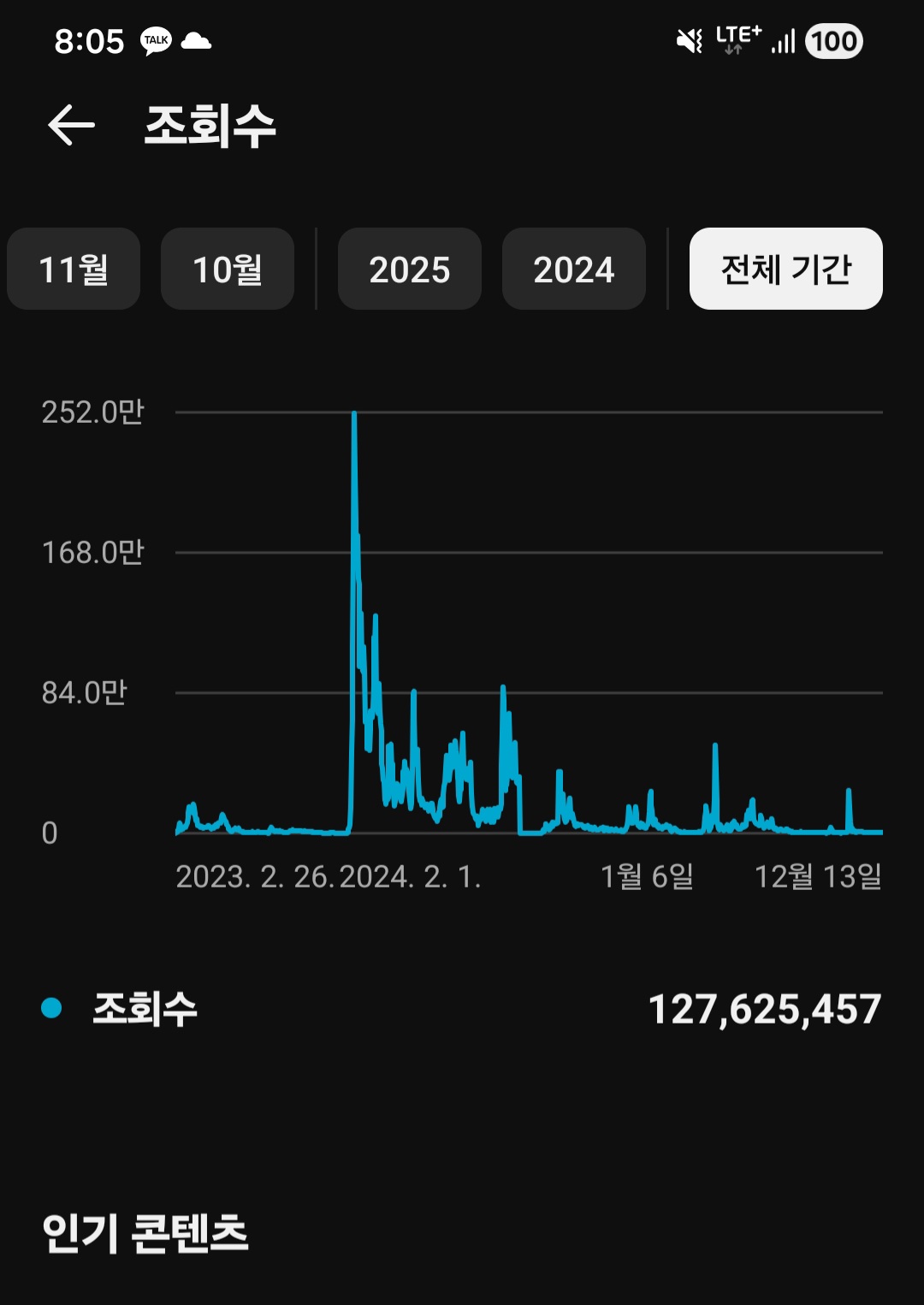Show views for 2025
The width and height of the screenshot is (924, 1305).
pos(409,269)
